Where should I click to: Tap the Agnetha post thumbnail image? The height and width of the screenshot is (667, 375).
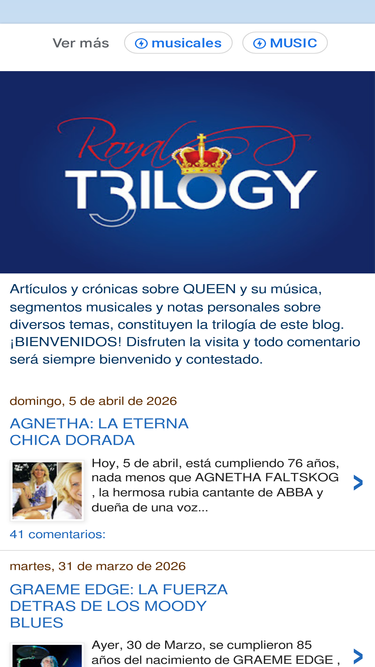pos(47,491)
